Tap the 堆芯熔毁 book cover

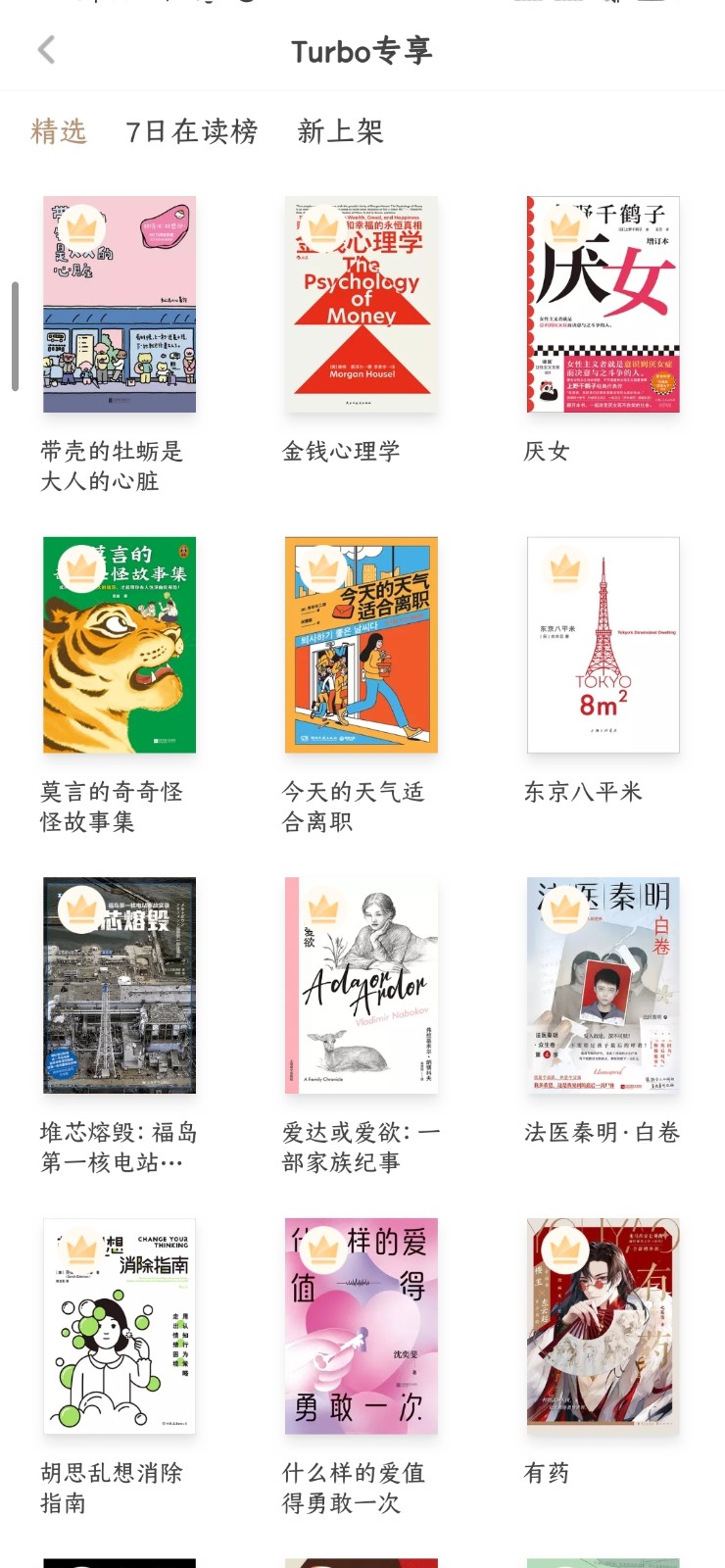point(119,985)
